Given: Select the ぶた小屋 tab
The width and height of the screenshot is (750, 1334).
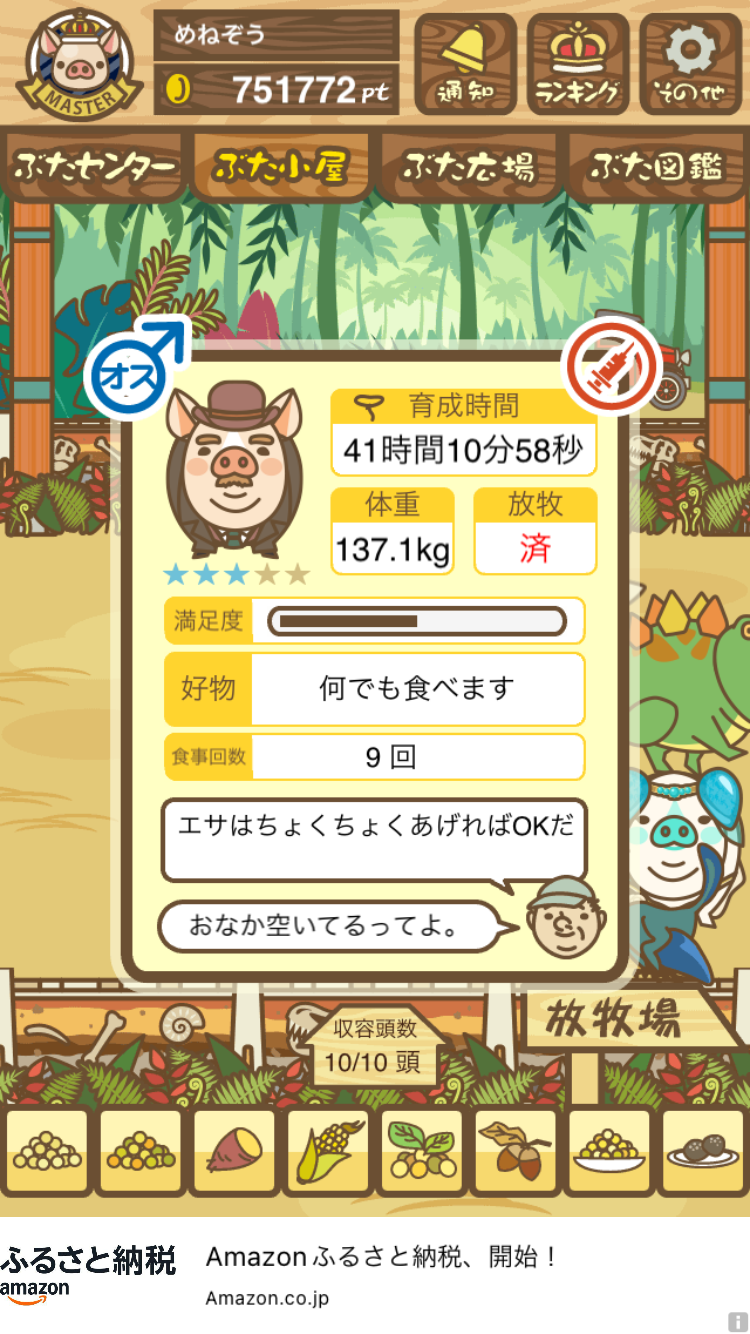Looking at the screenshot, I should (281, 167).
